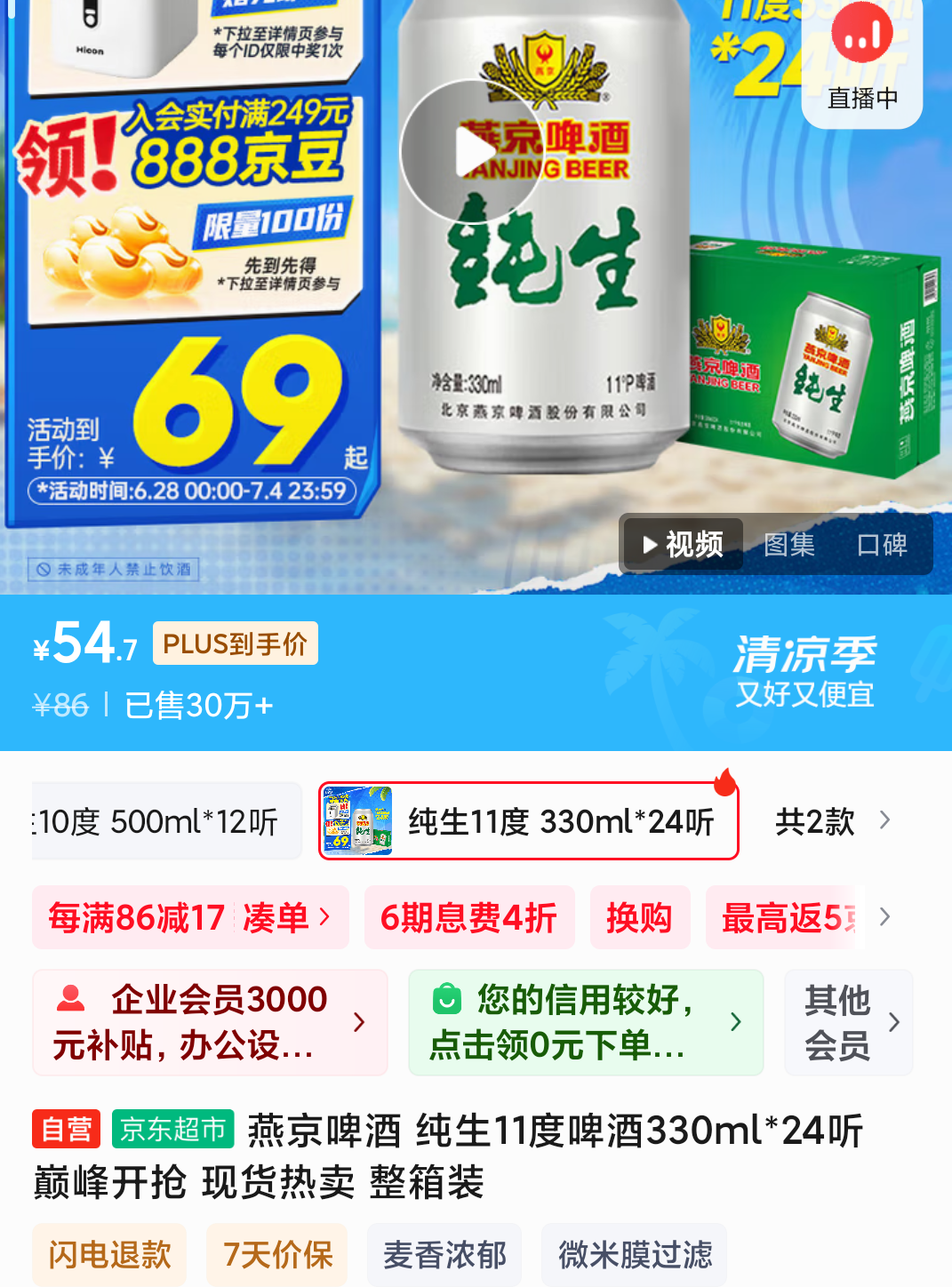Switch to the 口碑 tab
Viewport: 952px width, 1287px height.
click(884, 545)
